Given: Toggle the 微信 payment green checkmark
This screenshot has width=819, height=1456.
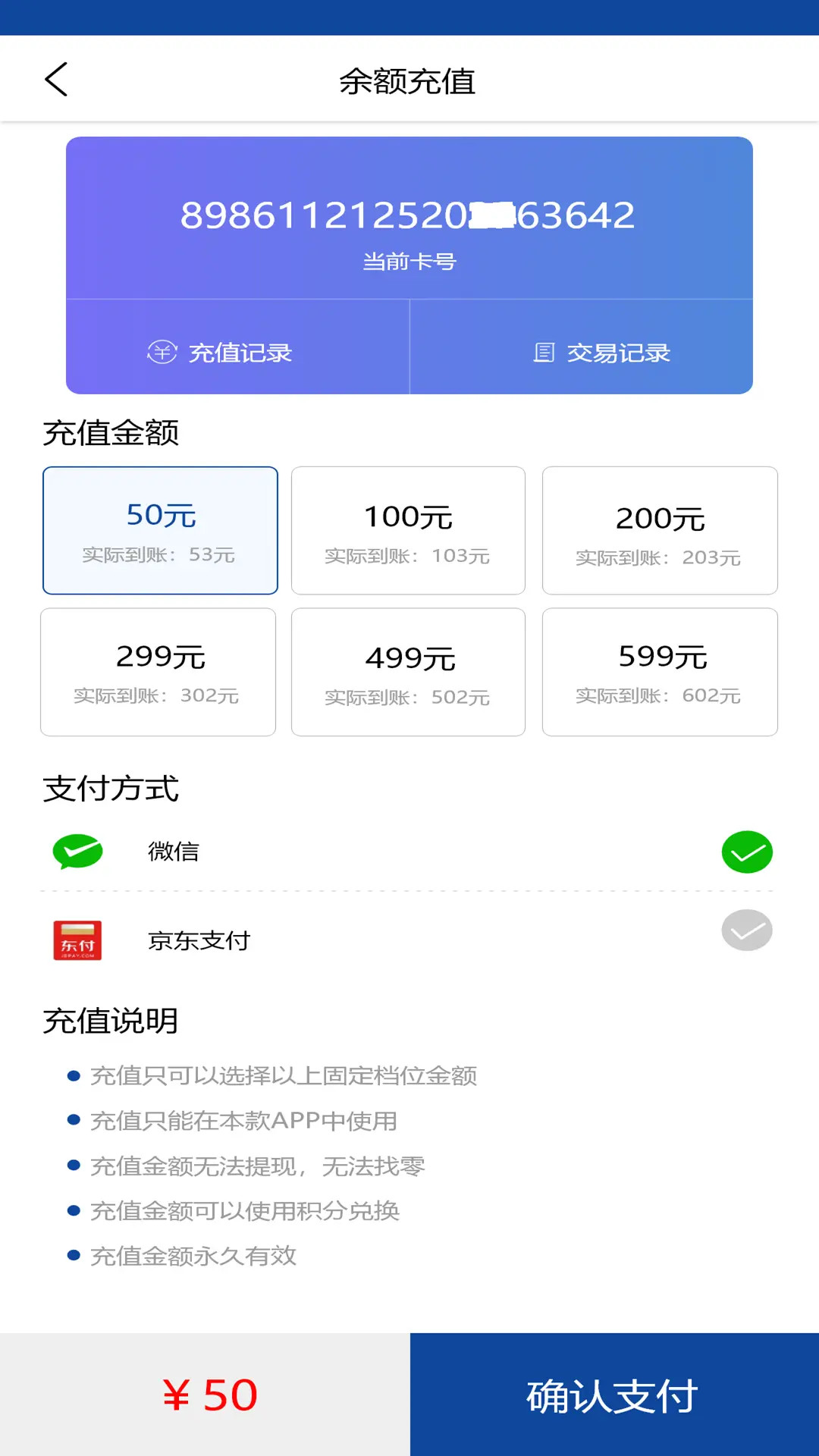Looking at the screenshot, I should (x=746, y=852).
